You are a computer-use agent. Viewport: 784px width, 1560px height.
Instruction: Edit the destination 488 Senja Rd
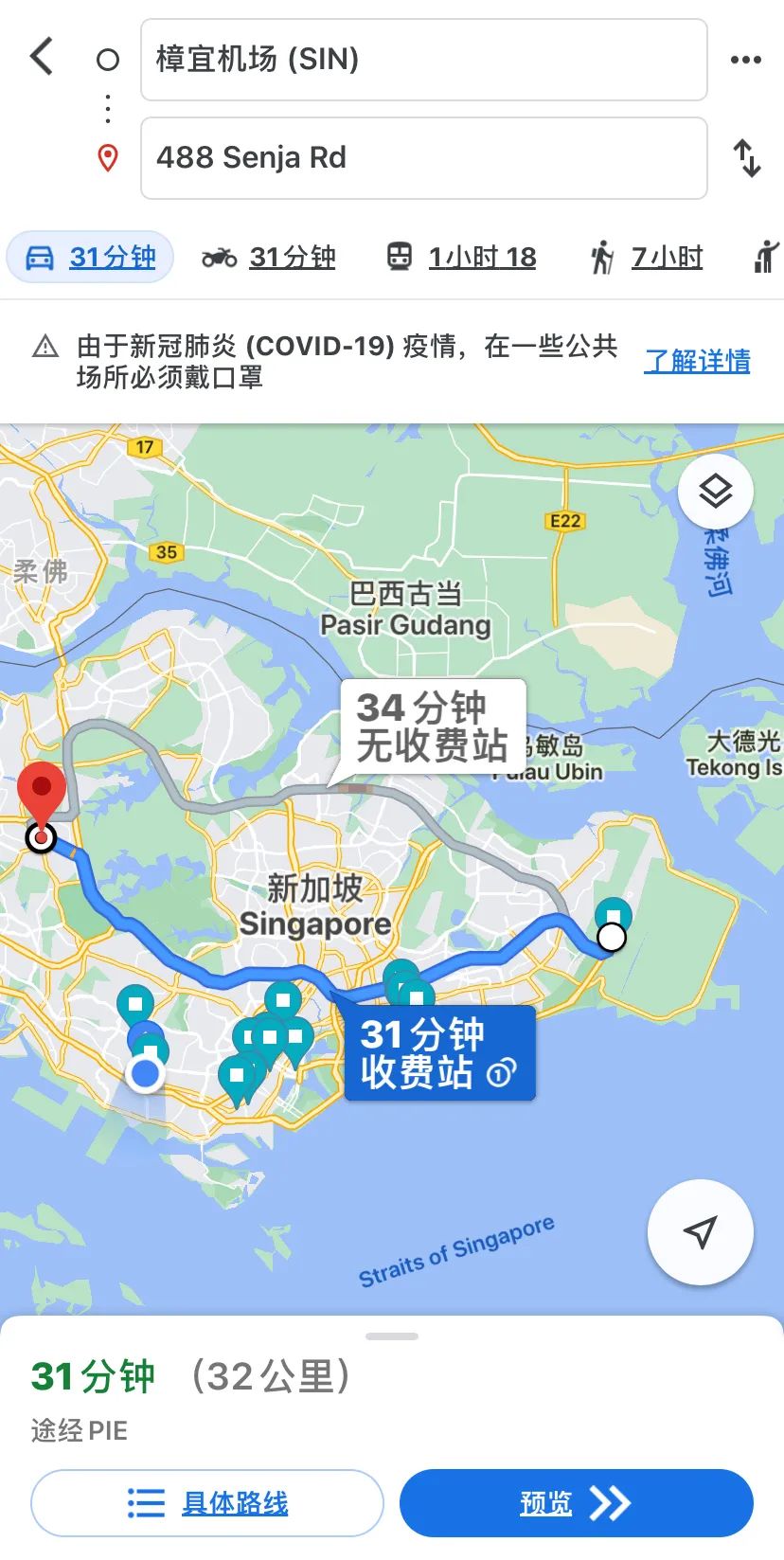click(423, 158)
